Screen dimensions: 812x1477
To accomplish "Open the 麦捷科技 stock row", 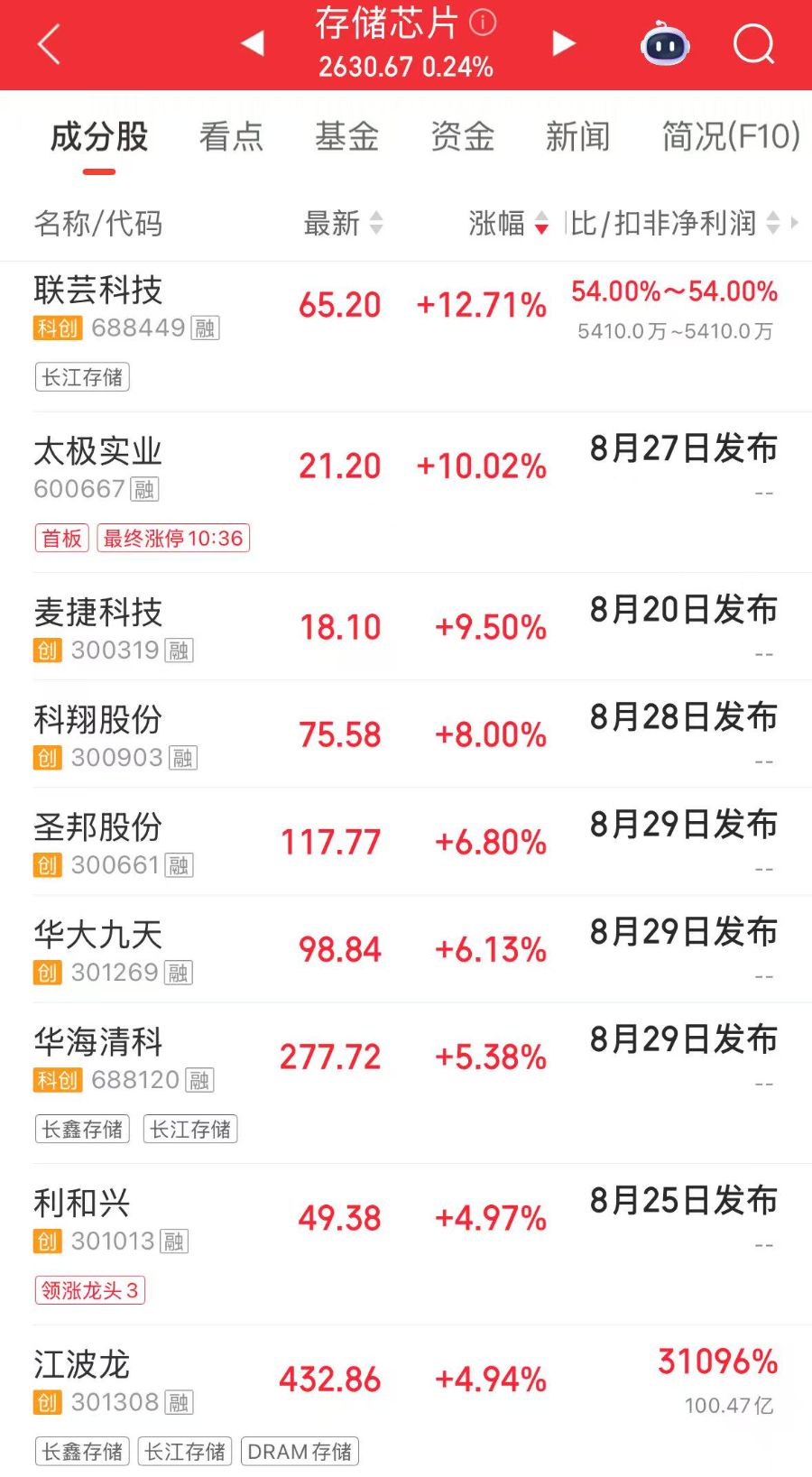I will pos(406,627).
